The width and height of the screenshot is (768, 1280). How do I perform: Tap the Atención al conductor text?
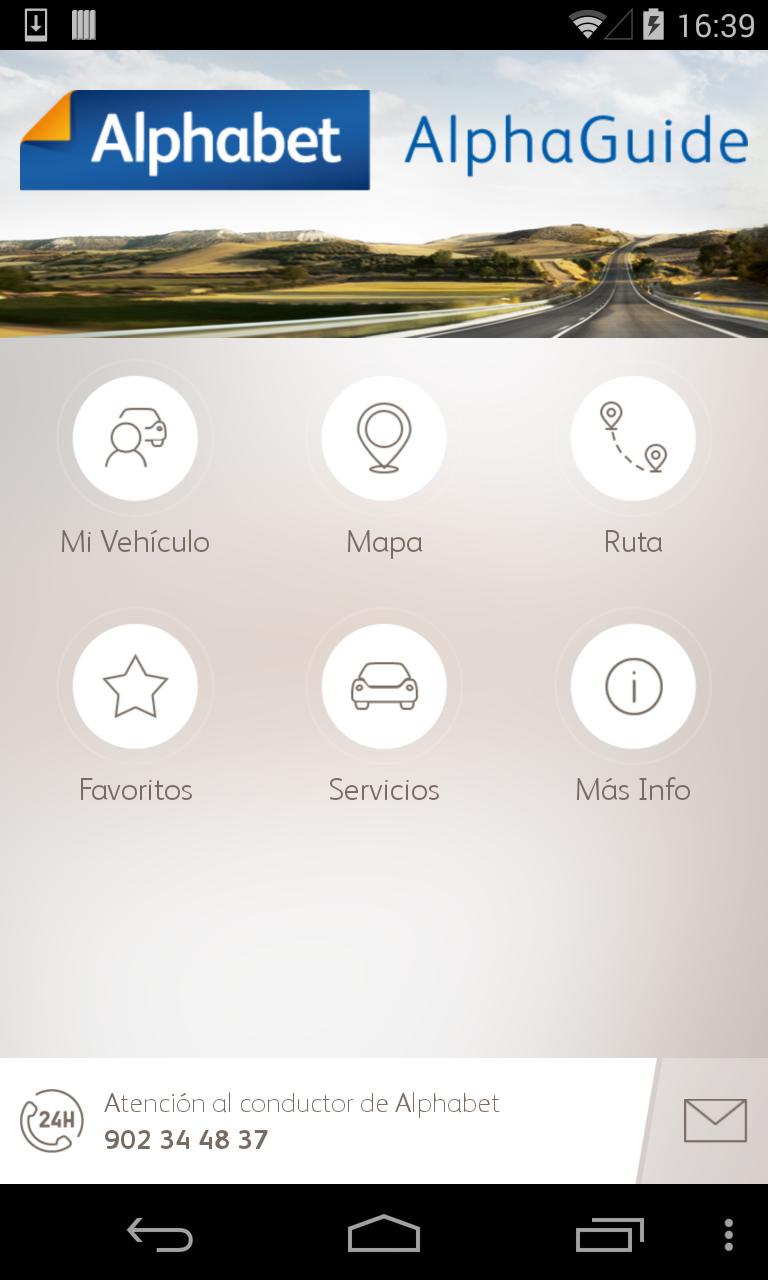click(301, 1103)
